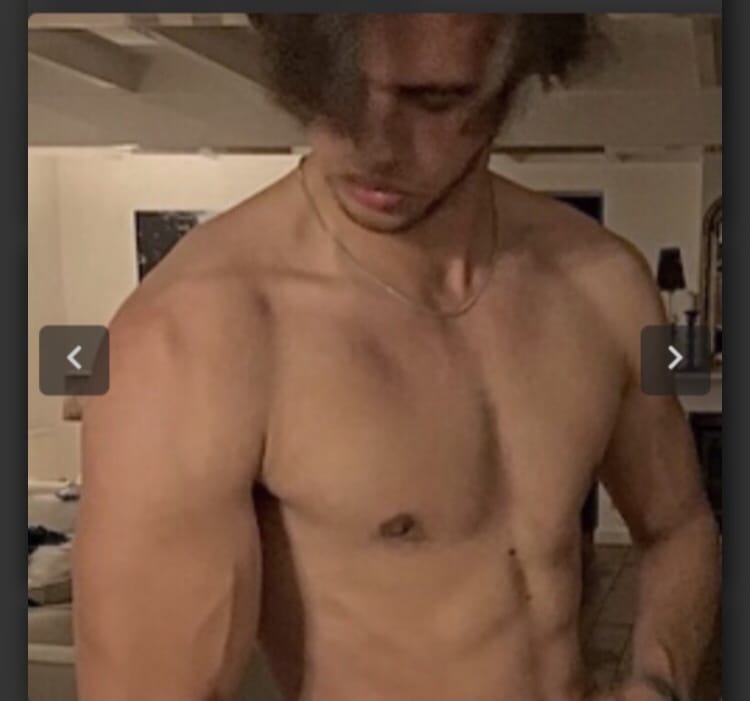Screen dimensions: 750x701
Task: Advance to the next photo
Action: pos(675,359)
